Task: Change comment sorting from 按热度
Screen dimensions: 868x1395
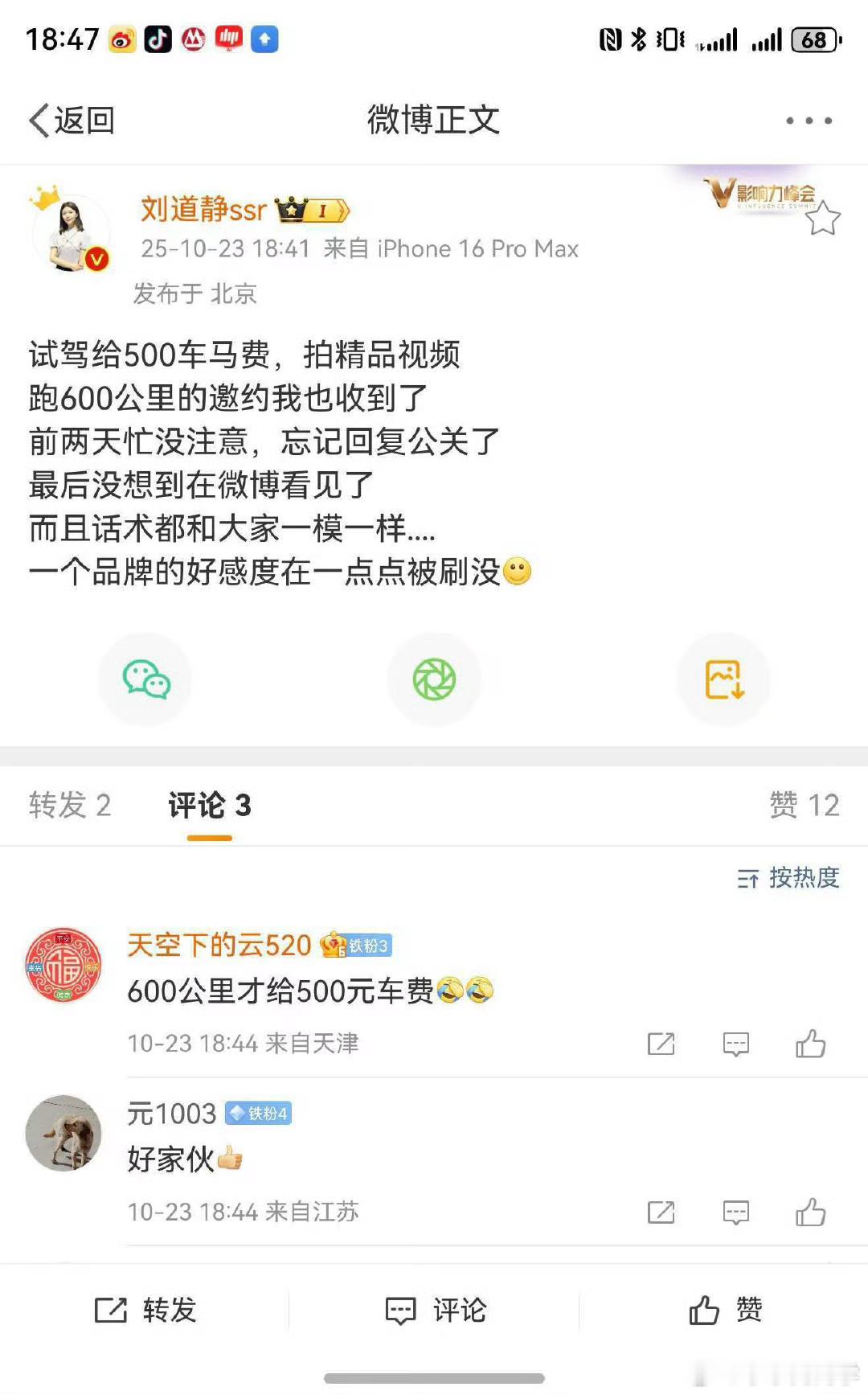Action: coord(788,878)
